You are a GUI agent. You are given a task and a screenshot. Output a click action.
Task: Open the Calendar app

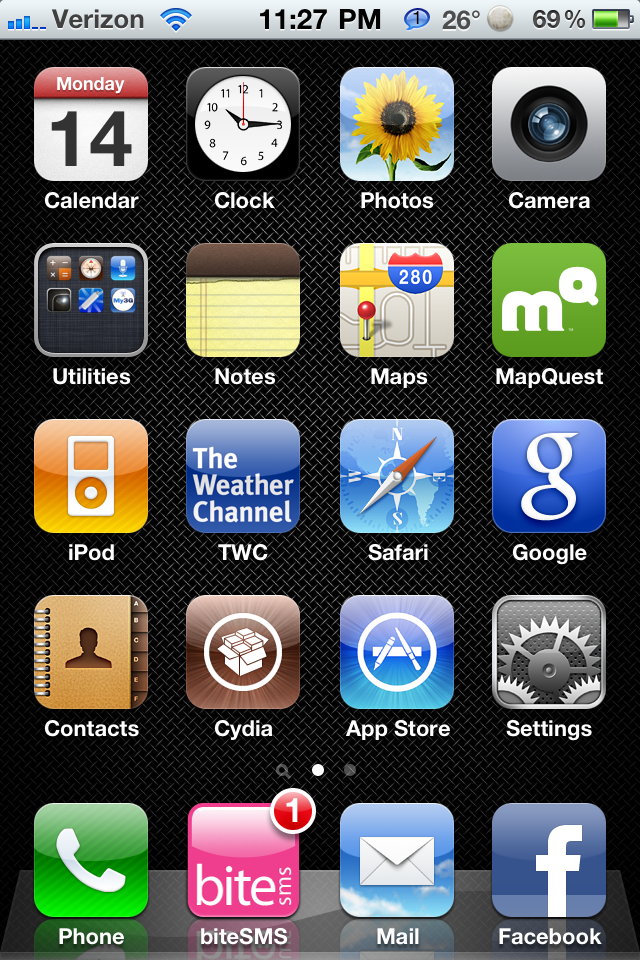point(91,124)
